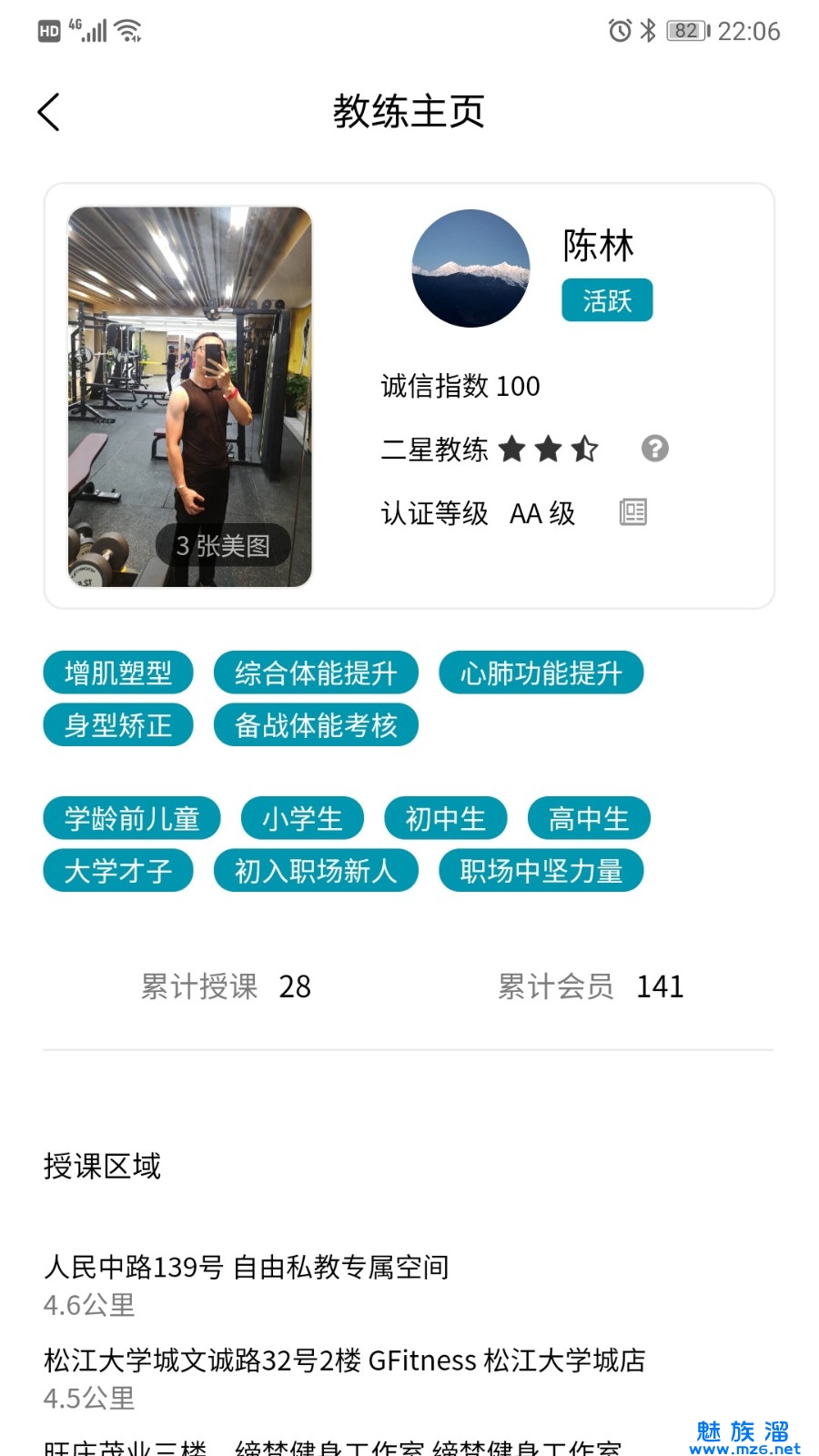Open the star rating help icon

[x=654, y=449]
